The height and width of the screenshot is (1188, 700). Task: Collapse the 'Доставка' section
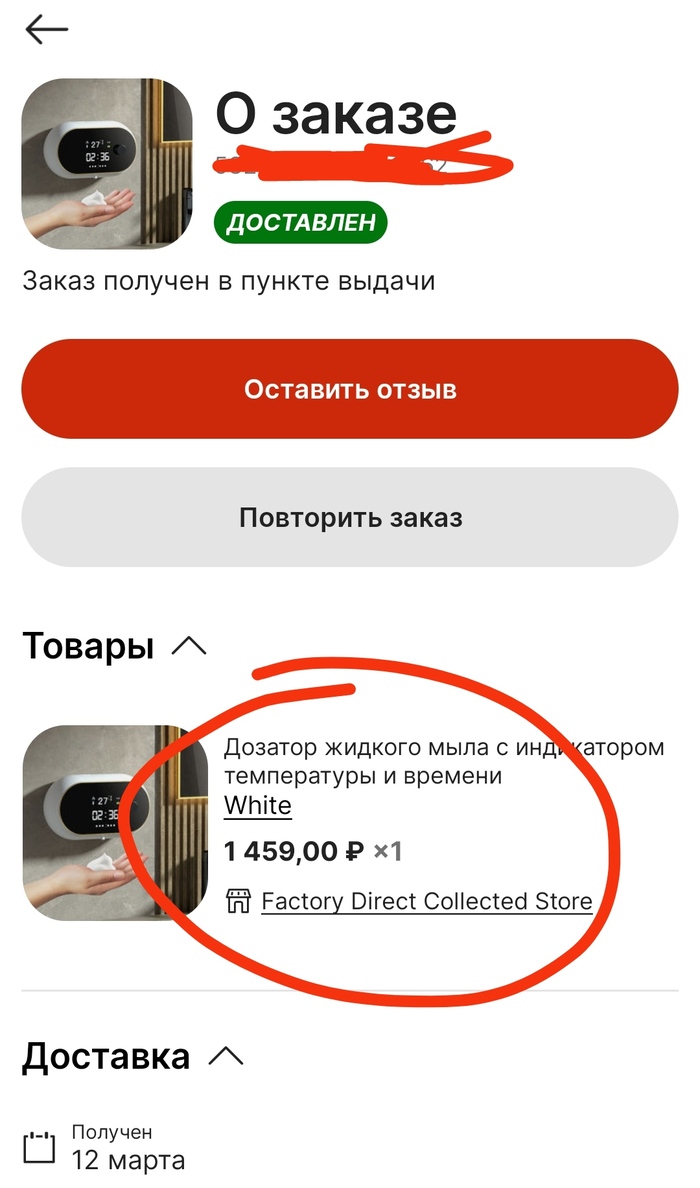pos(226,1056)
